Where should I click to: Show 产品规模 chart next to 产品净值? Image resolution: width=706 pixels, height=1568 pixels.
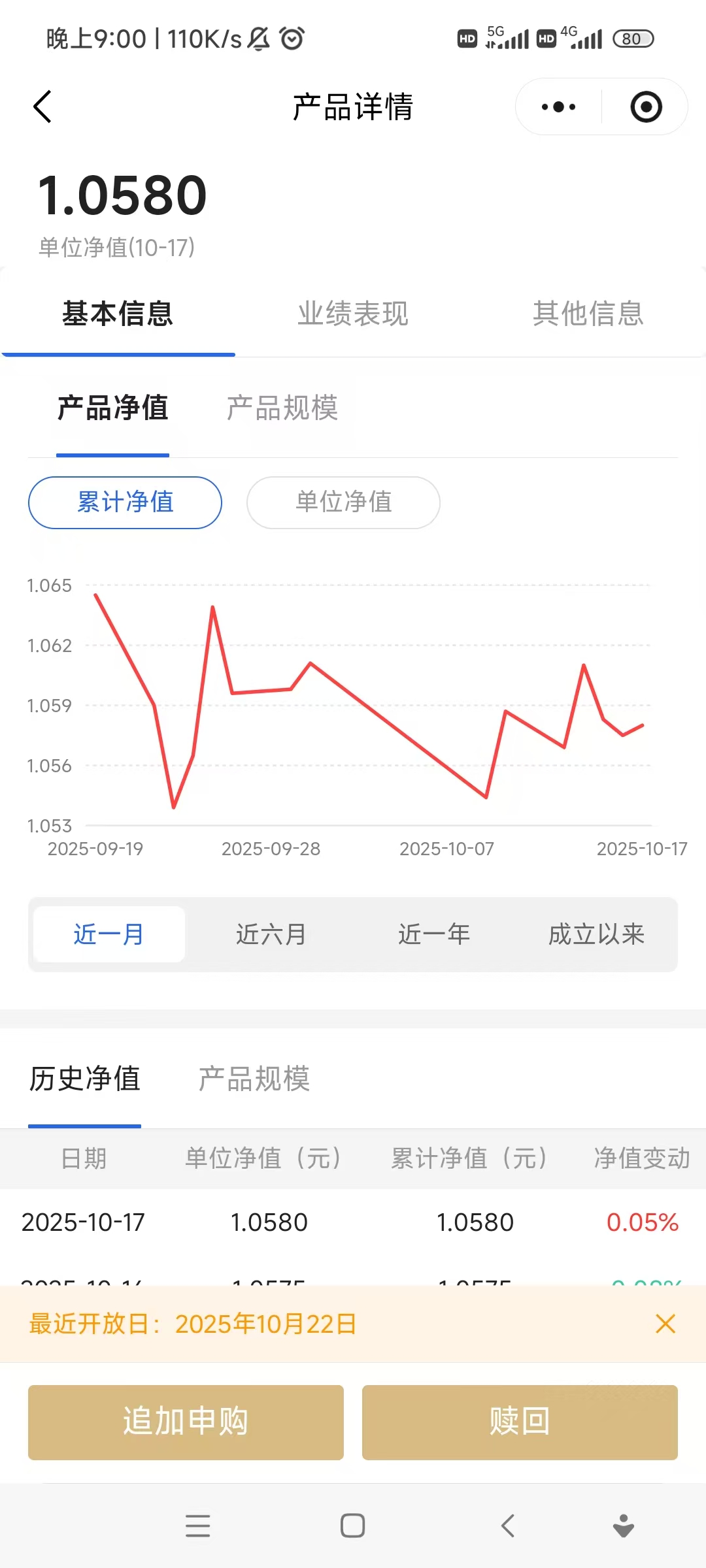282,408
